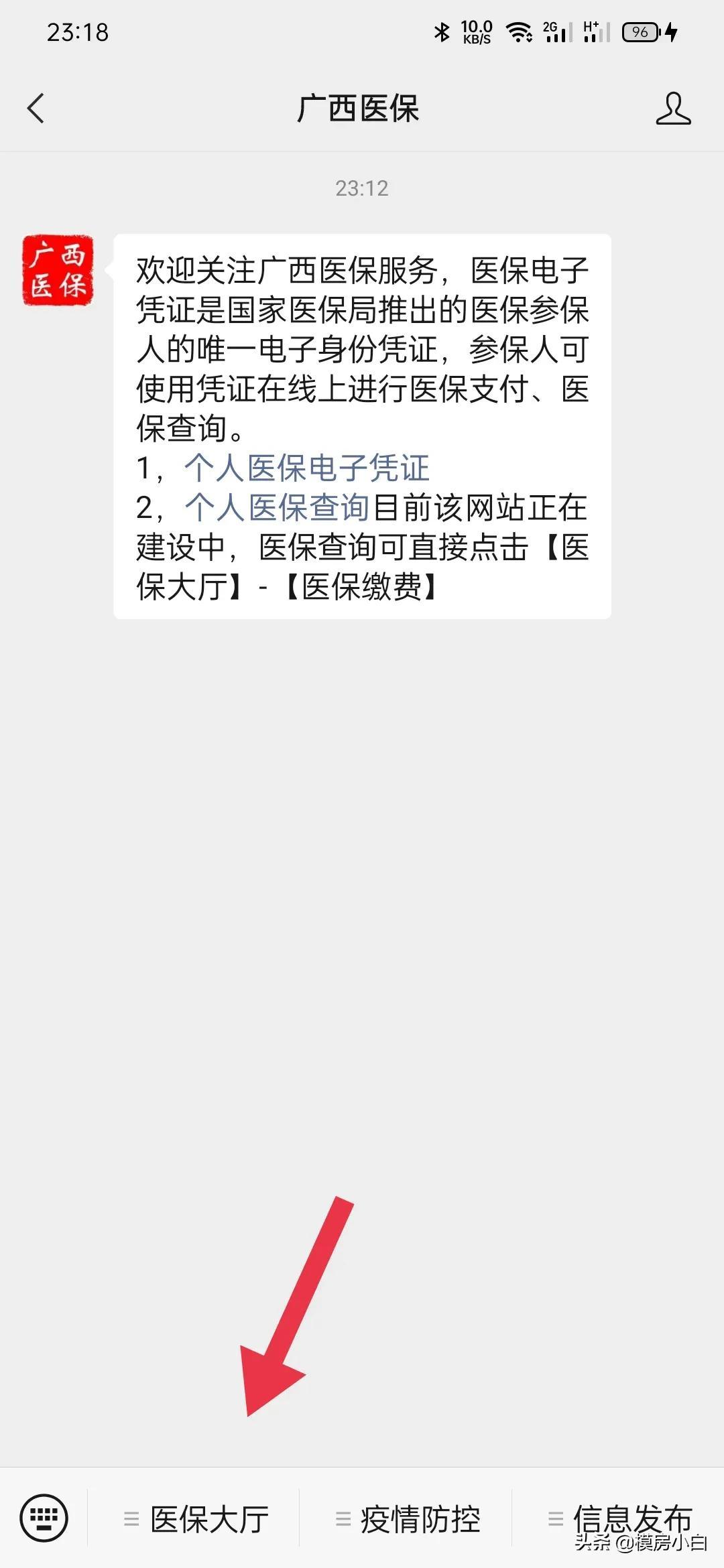Screen dimensions: 724x1568
Task: Click the 2G signal strength icon
Action: coord(556,31)
